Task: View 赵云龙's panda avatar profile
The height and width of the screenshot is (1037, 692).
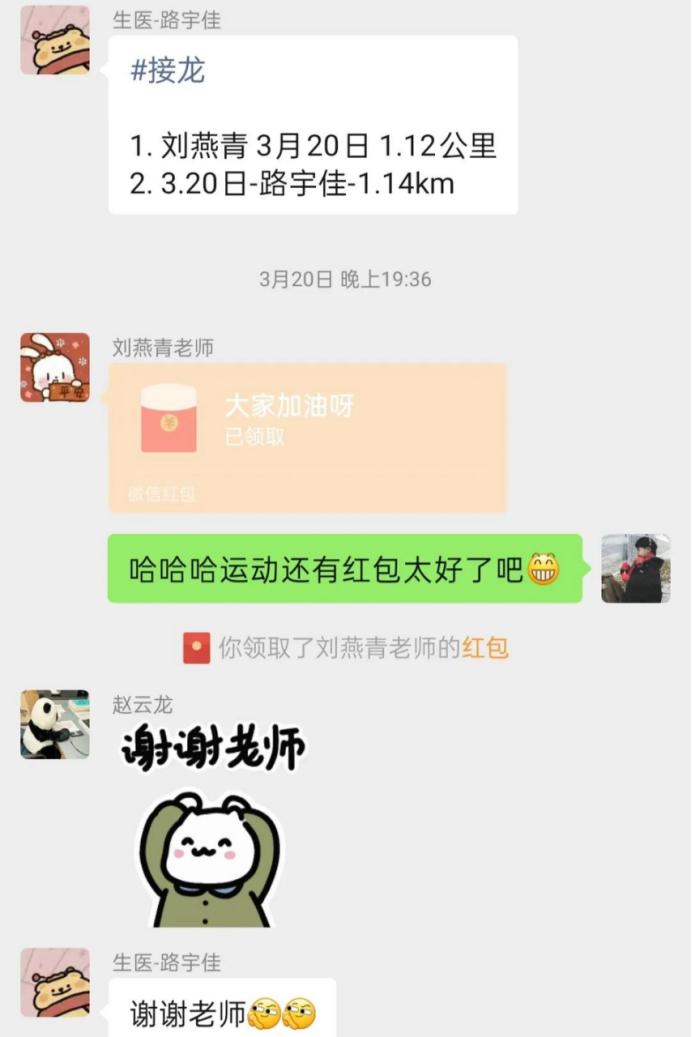Action: [55, 724]
